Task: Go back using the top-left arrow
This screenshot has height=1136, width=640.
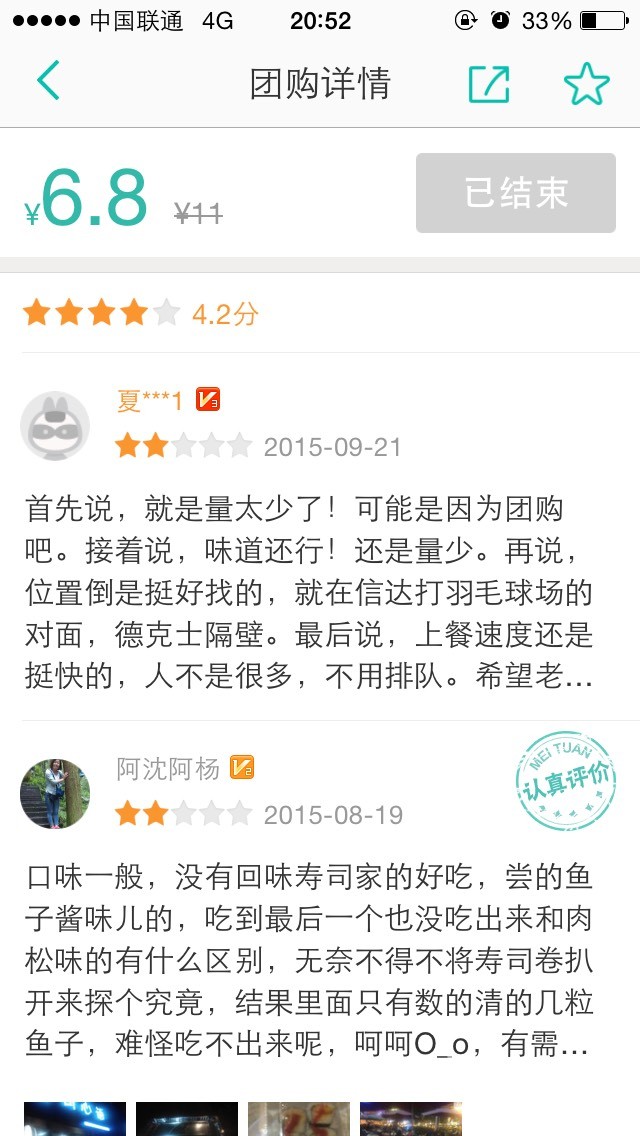Action: click(48, 80)
